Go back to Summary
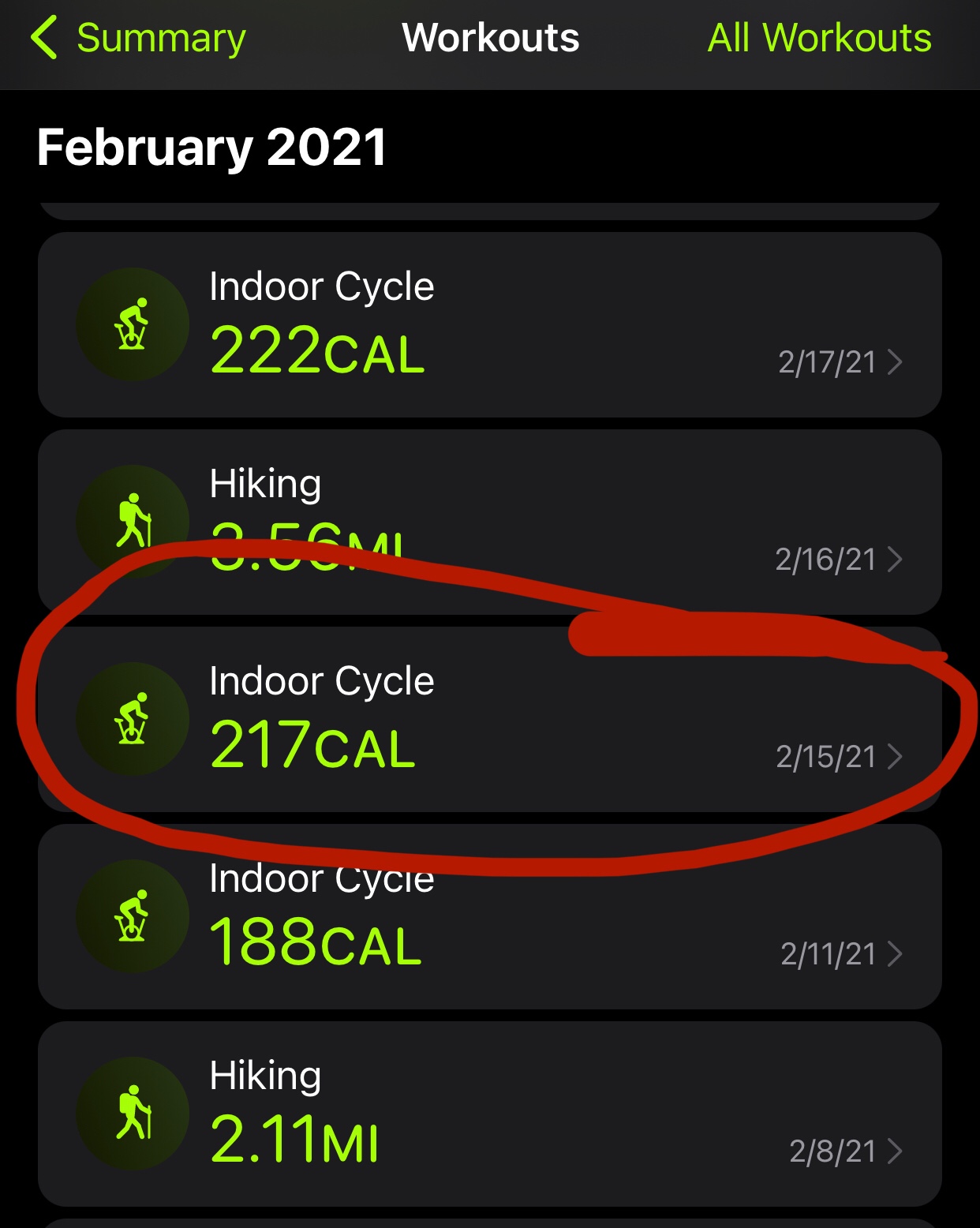The image size is (980, 1228). pos(139,38)
